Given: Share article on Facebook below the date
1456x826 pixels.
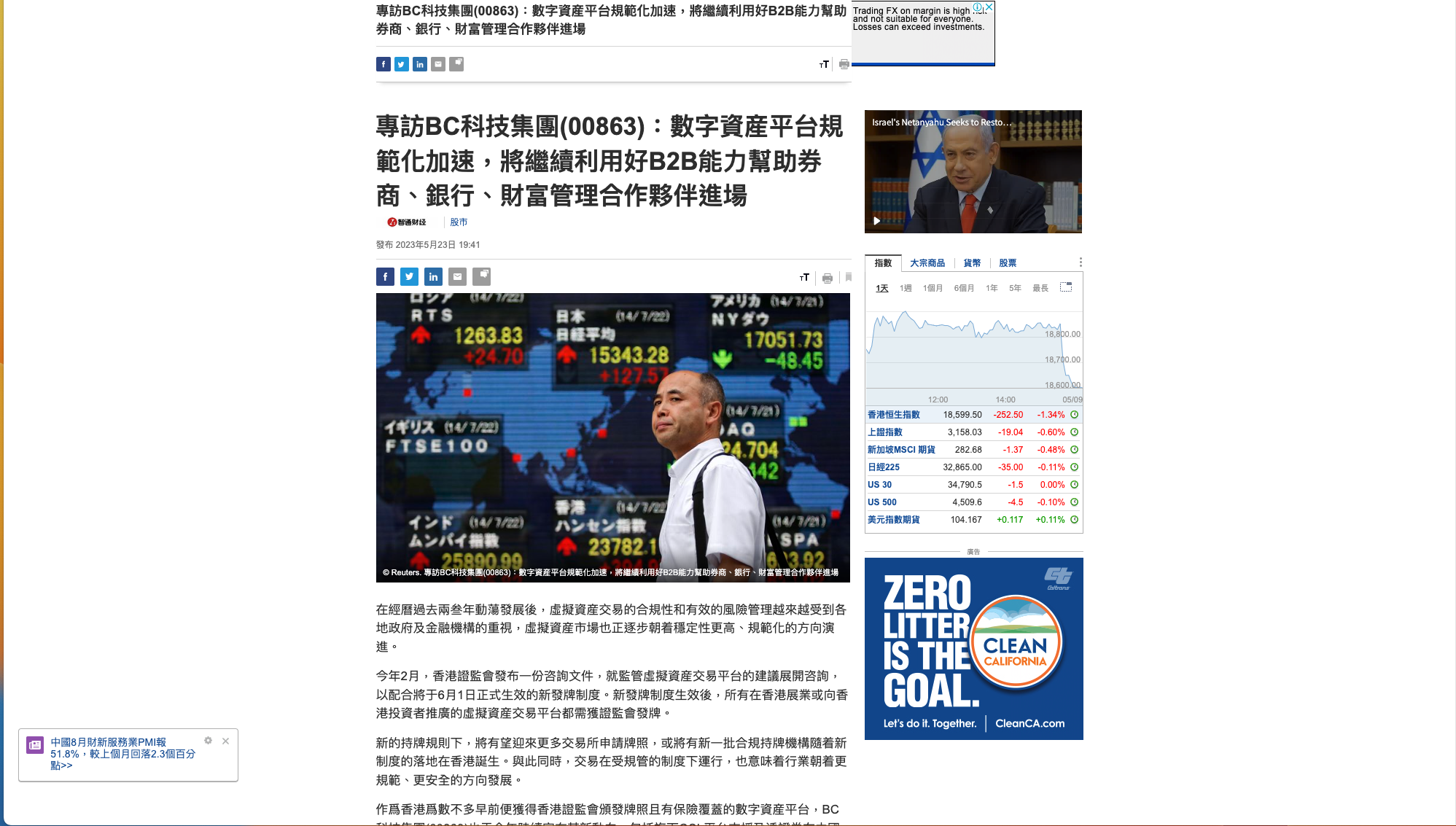Looking at the screenshot, I should pos(385,277).
